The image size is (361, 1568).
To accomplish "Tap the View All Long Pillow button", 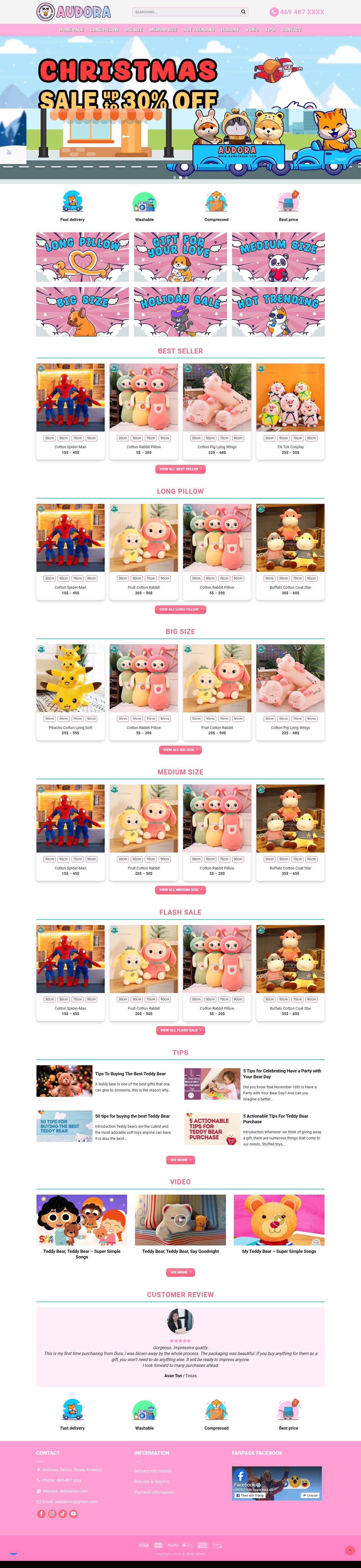I will pos(181,609).
